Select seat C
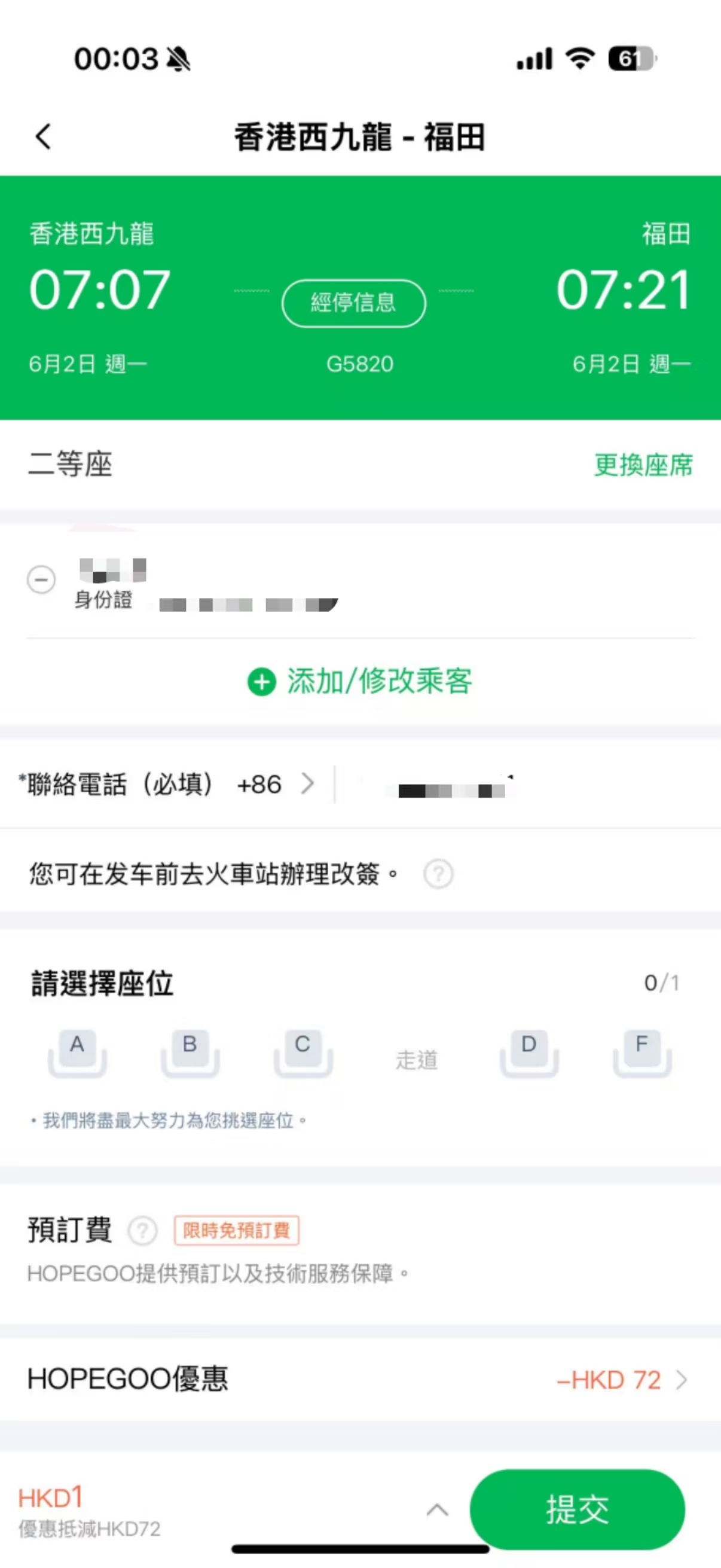The height and width of the screenshot is (1568, 721). pyautogui.click(x=303, y=1052)
